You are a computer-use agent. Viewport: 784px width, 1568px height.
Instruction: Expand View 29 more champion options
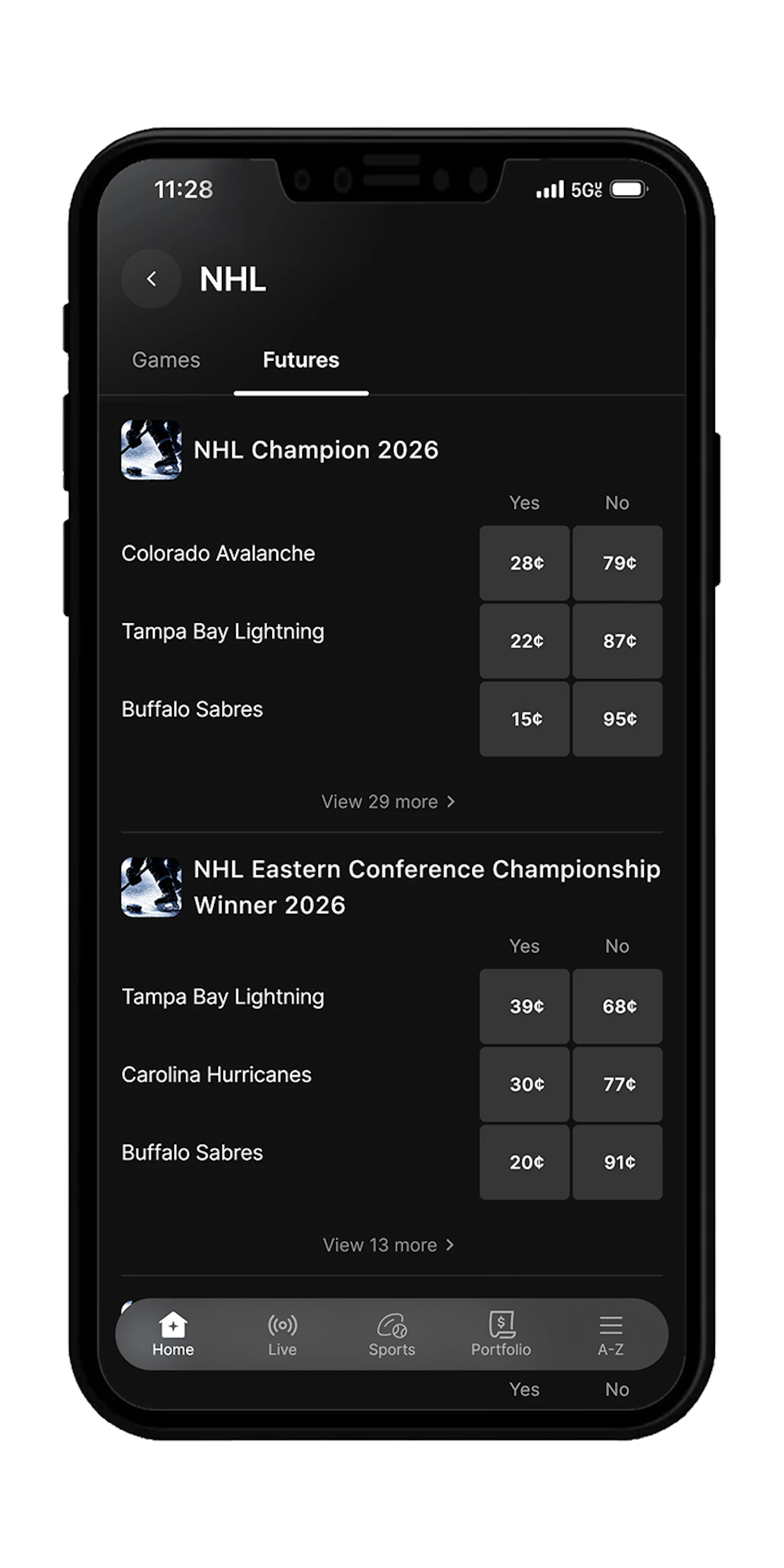[x=388, y=802]
